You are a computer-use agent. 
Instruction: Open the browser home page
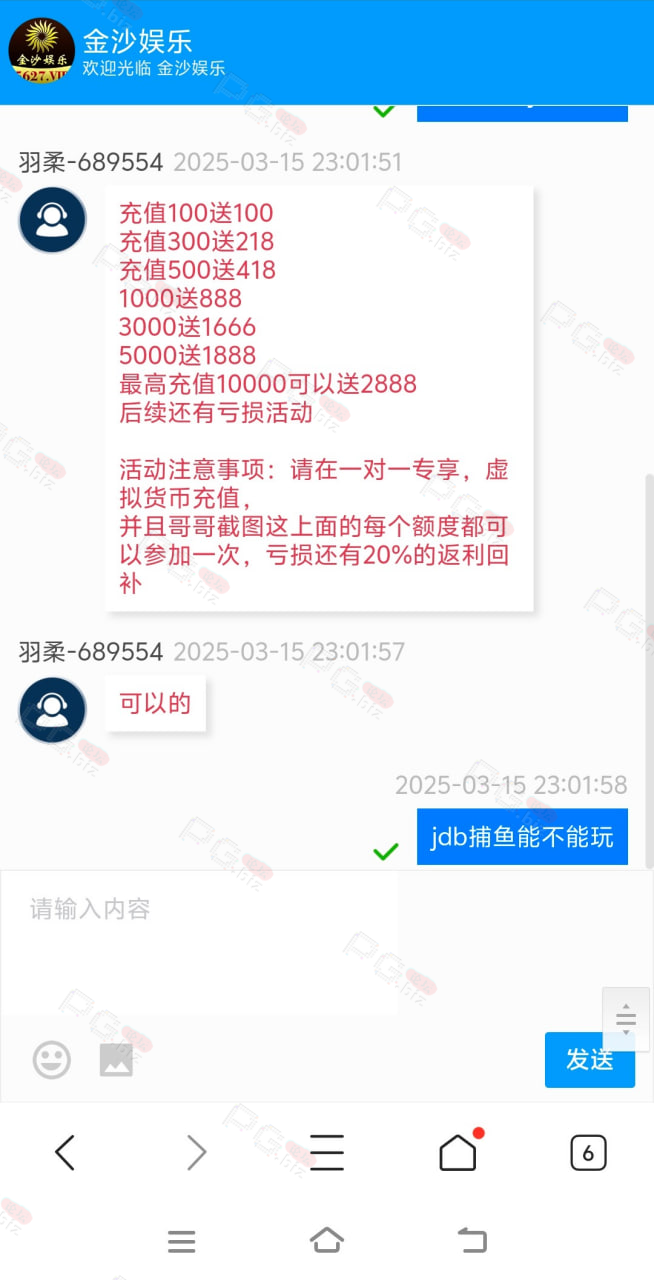tap(458, 1153)
